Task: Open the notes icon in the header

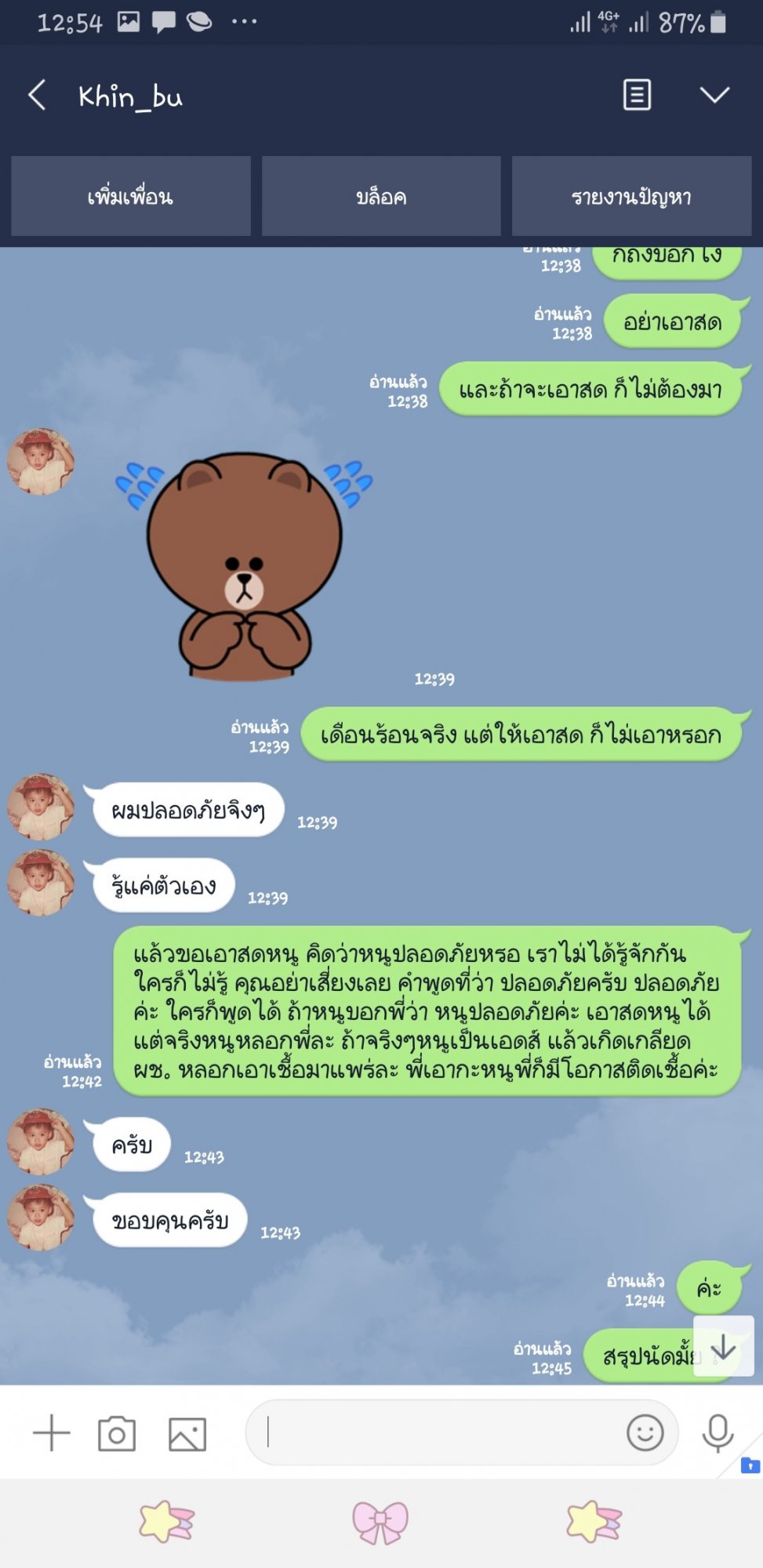Action: (637, 96)
